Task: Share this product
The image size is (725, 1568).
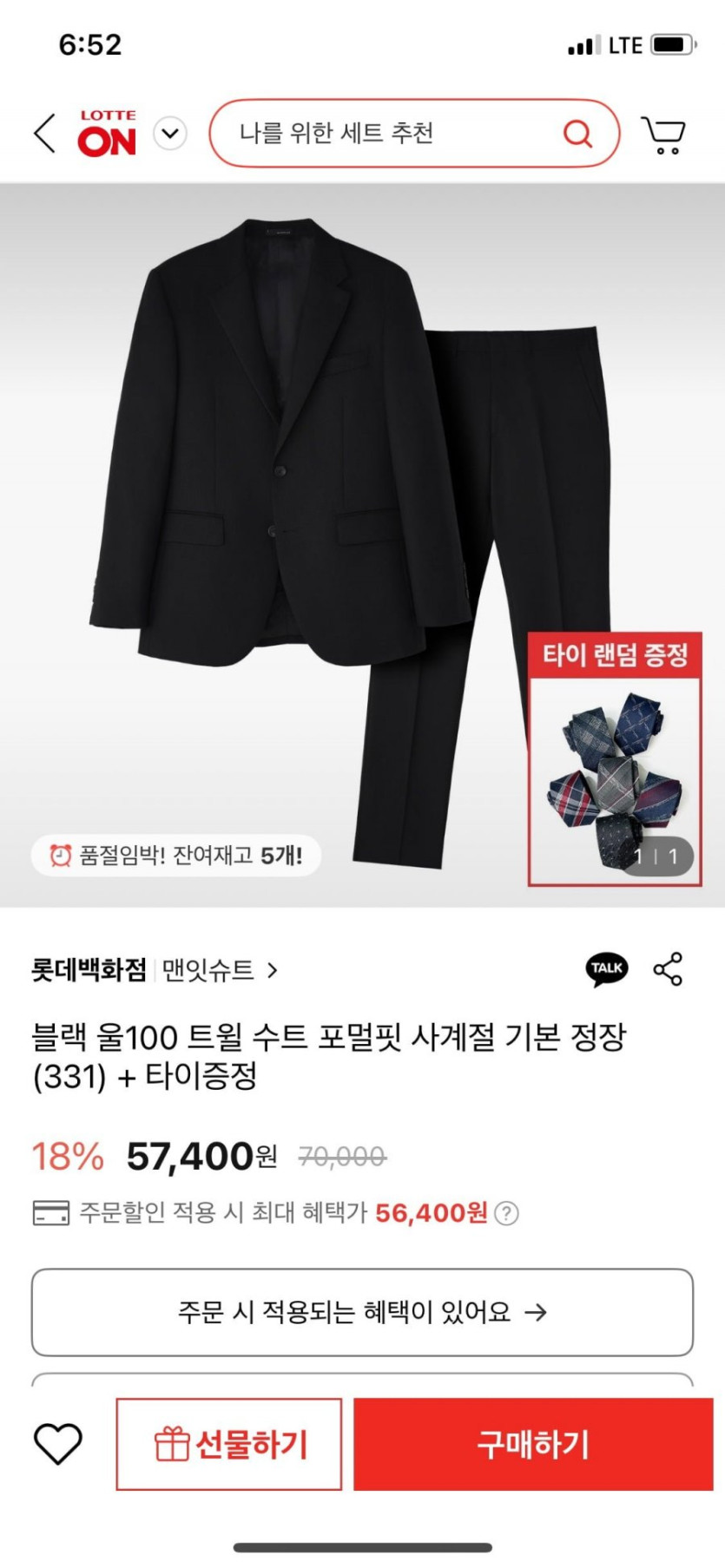Action: pyautogui.click(x=668, y=969)
